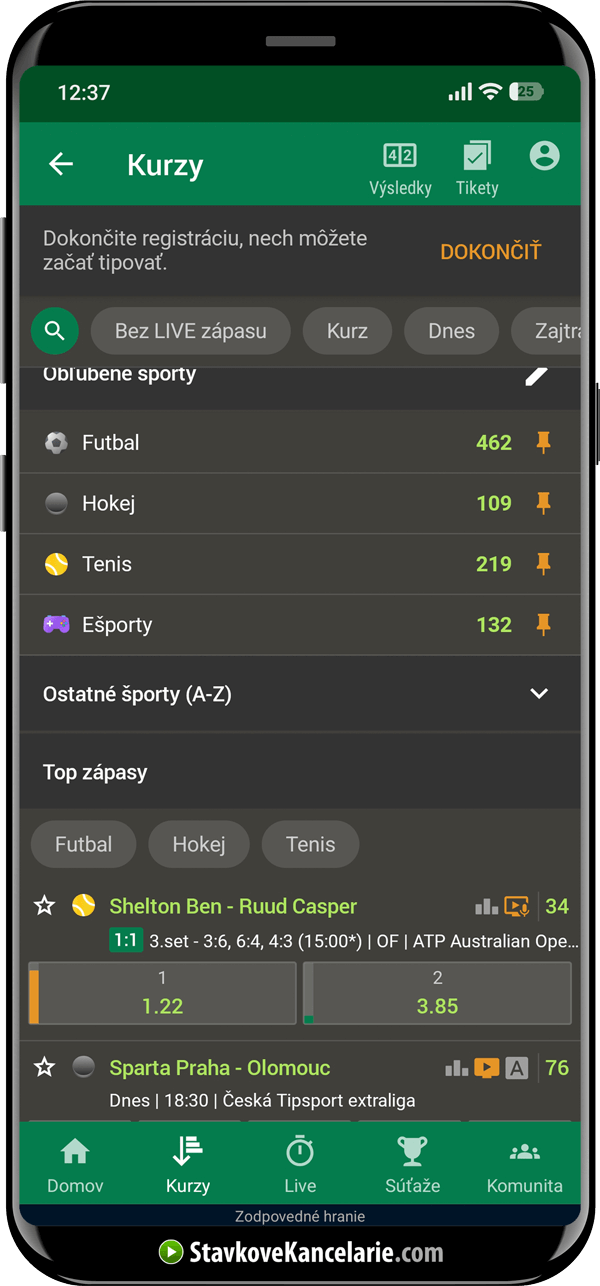This screenshot has height=1286, width=600.
Task: Open Výsledky results page
Action: pos(400,168)
